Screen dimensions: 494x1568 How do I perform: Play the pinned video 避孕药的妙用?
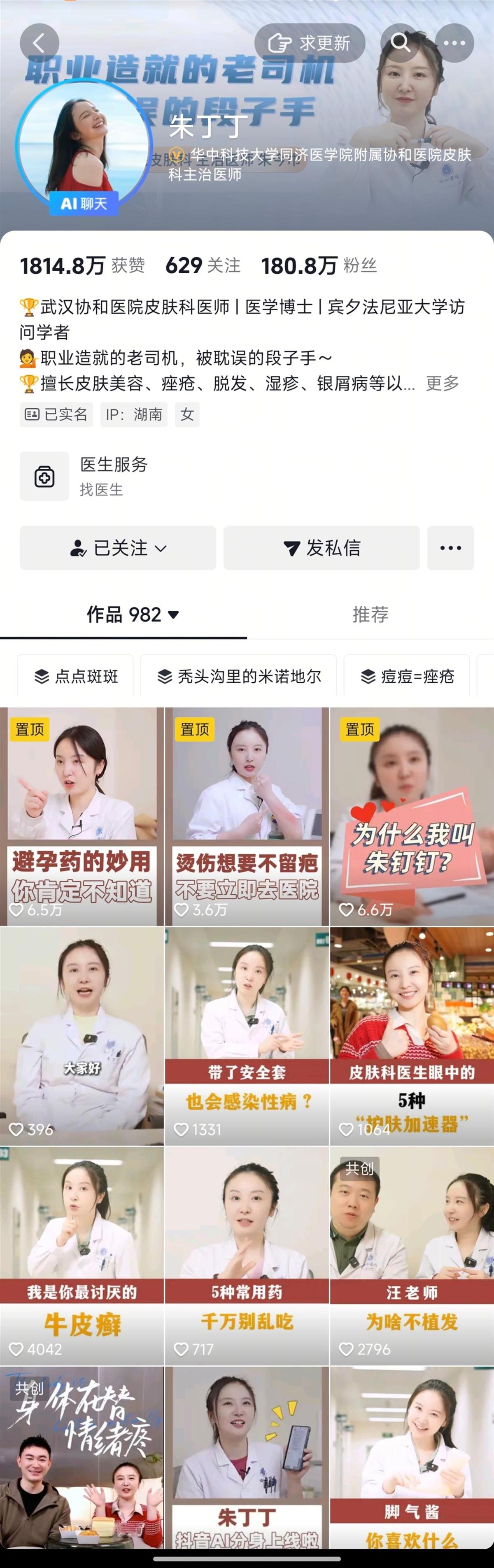coord(82,816)
